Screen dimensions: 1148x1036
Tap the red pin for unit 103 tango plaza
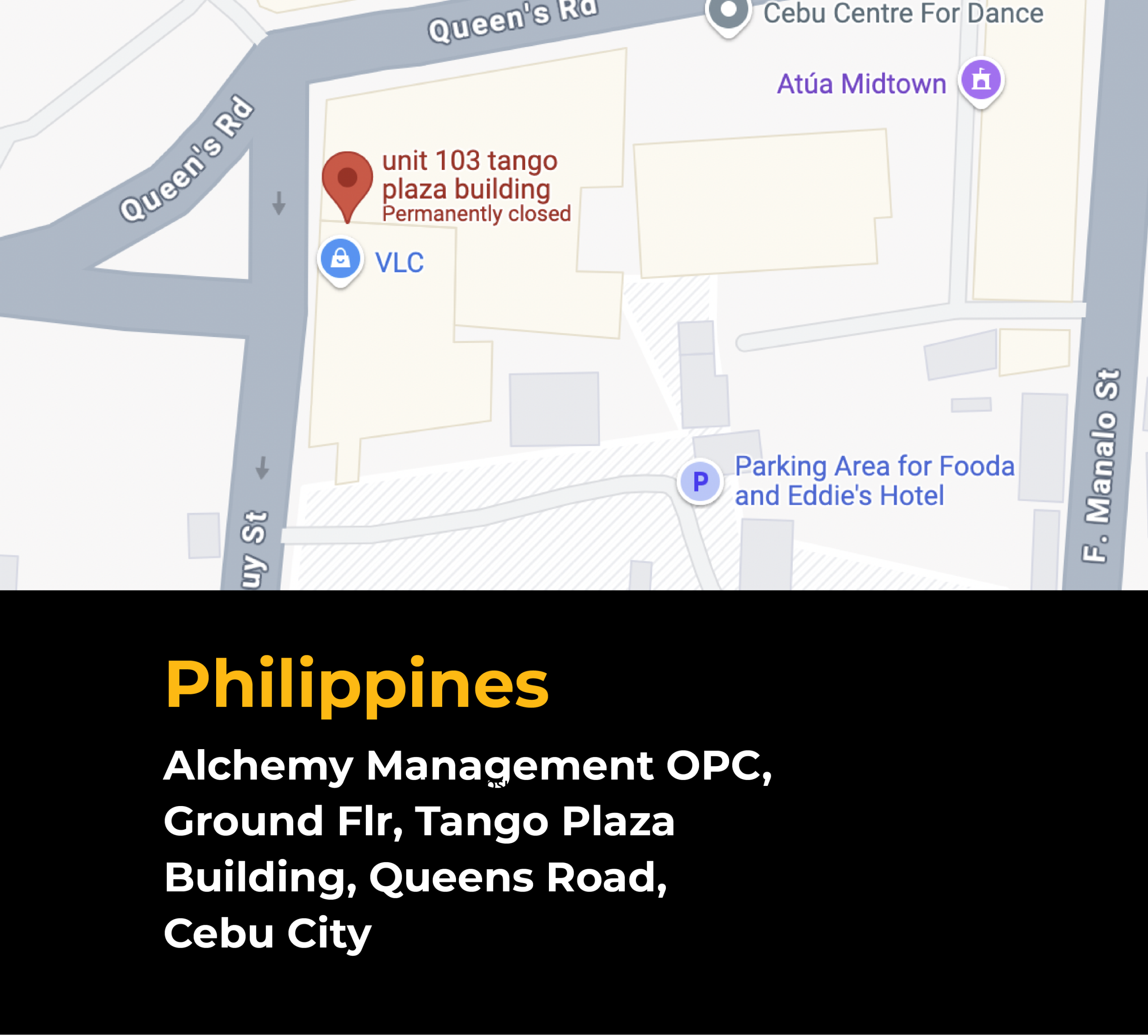[348, 182]
